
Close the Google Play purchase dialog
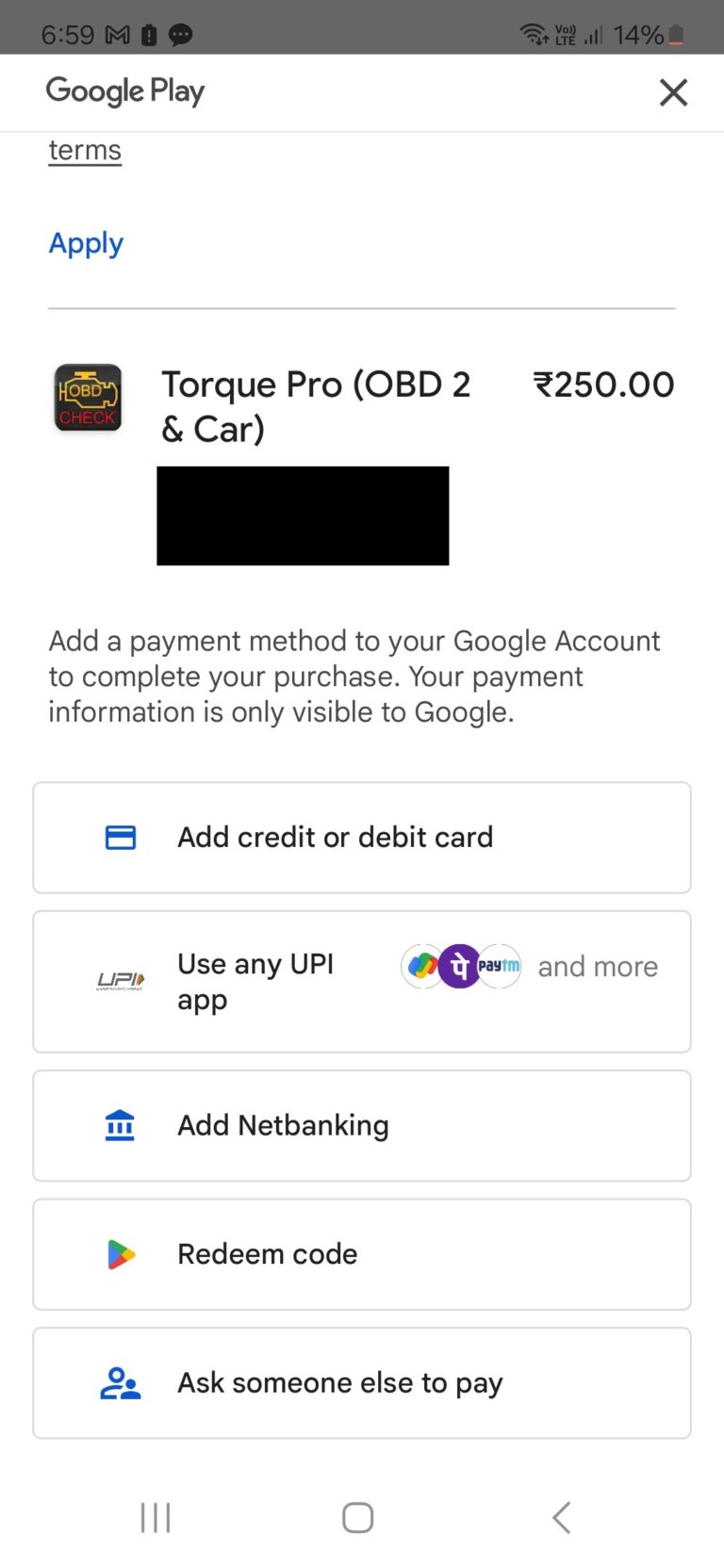pyautogui.click(x=673, y=92)
